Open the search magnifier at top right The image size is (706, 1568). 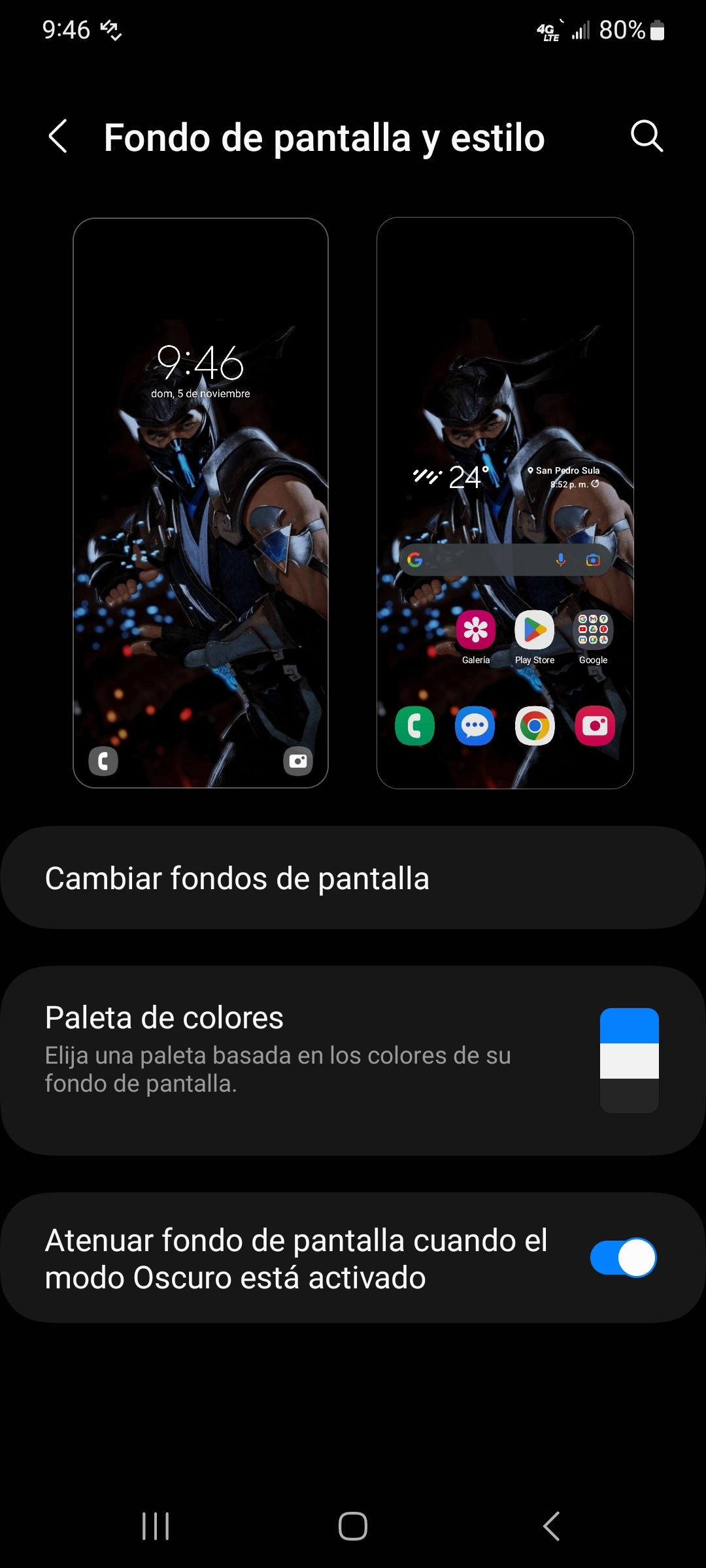pos(647,138)
